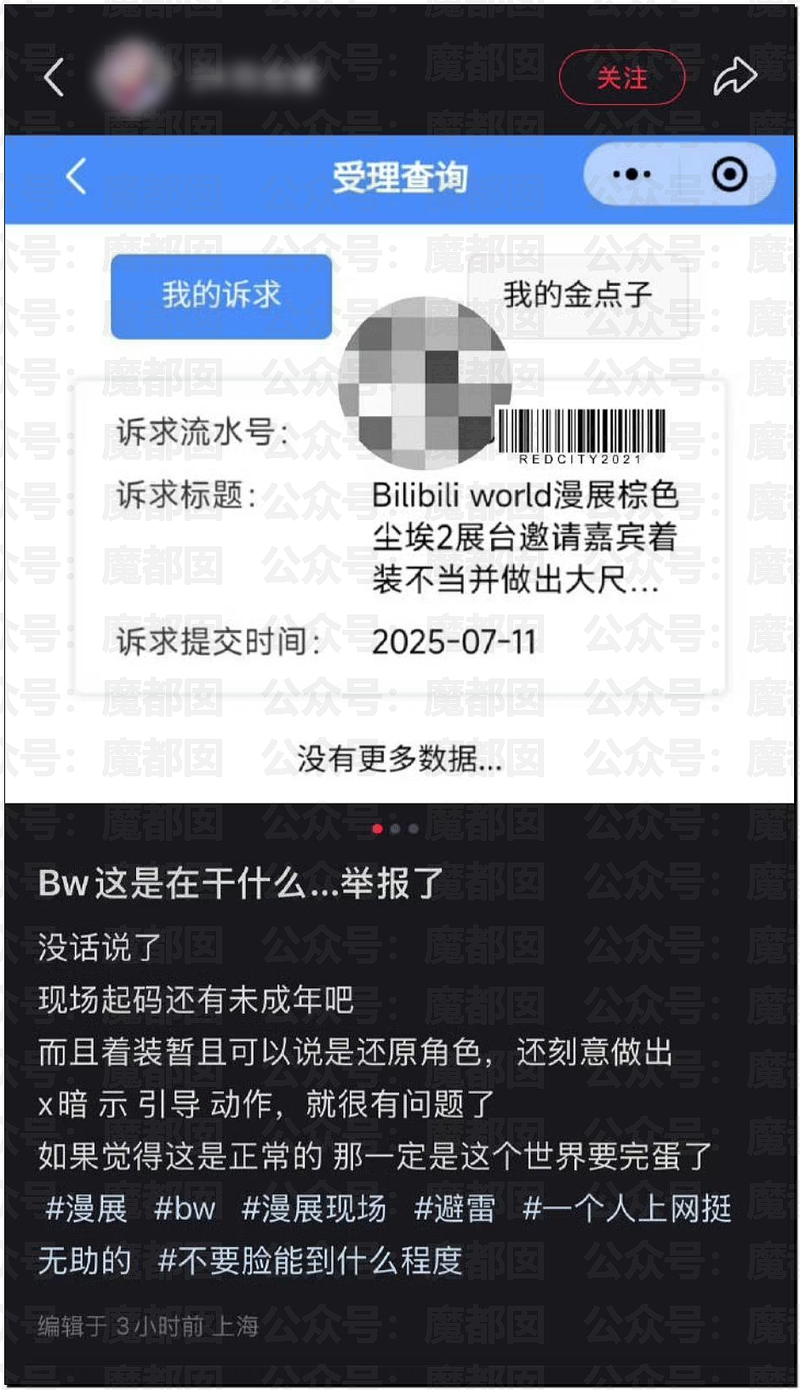
Task: Follow the author with 关注 button
Action: tap(621, 78)
